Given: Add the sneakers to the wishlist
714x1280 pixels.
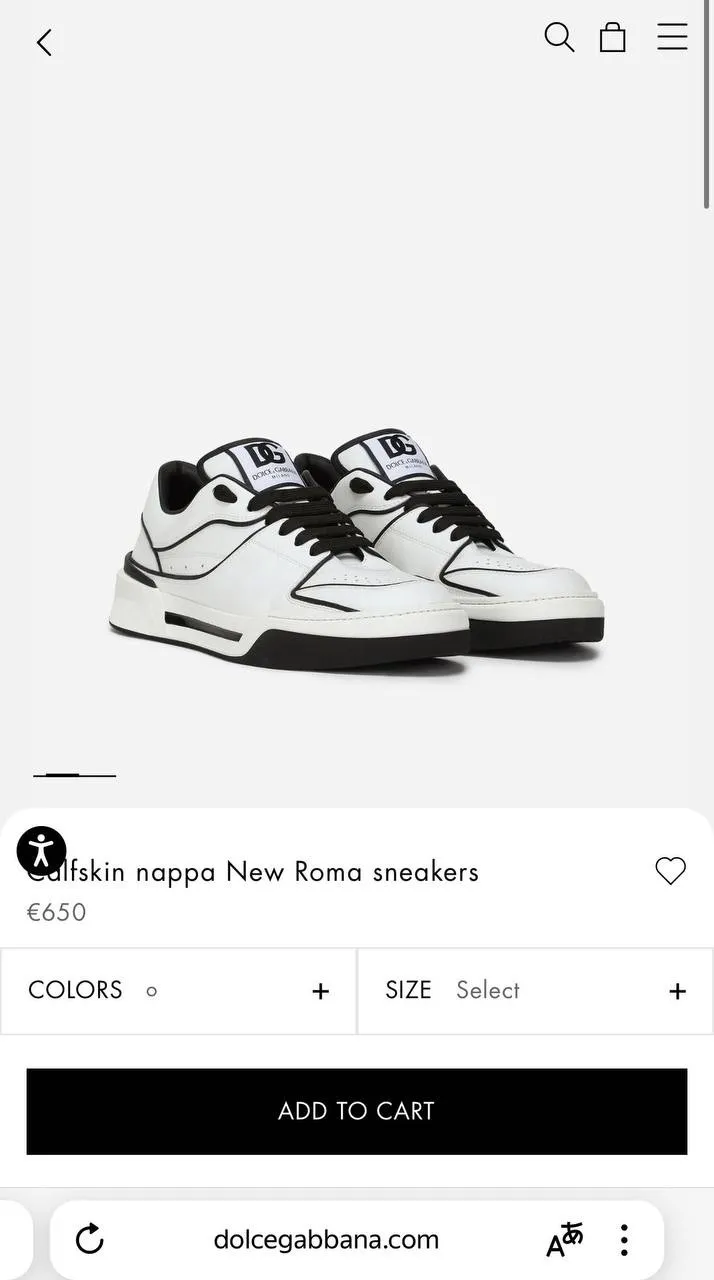Looking at the screenshot, I should click(x=670, y=871).
